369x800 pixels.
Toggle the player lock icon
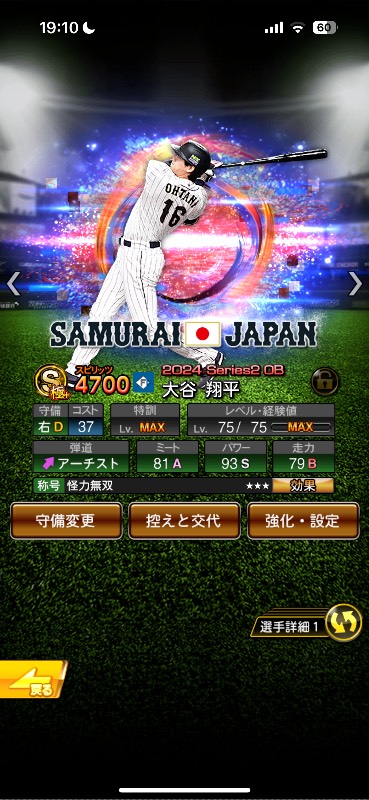(x=325, y=381)
